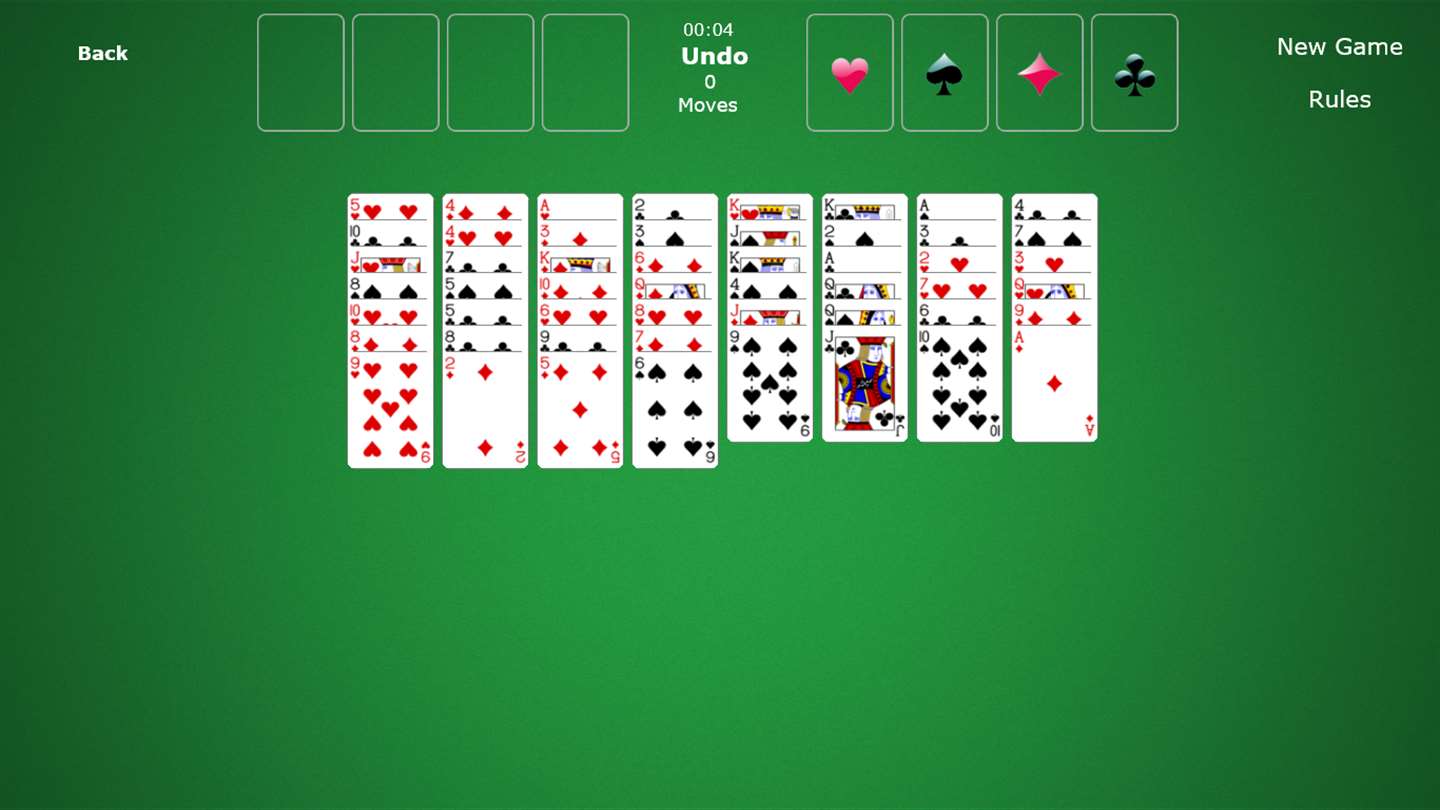Select the ten of spades card
Viewport: 1440px width, 810px height.
(960, 387)
